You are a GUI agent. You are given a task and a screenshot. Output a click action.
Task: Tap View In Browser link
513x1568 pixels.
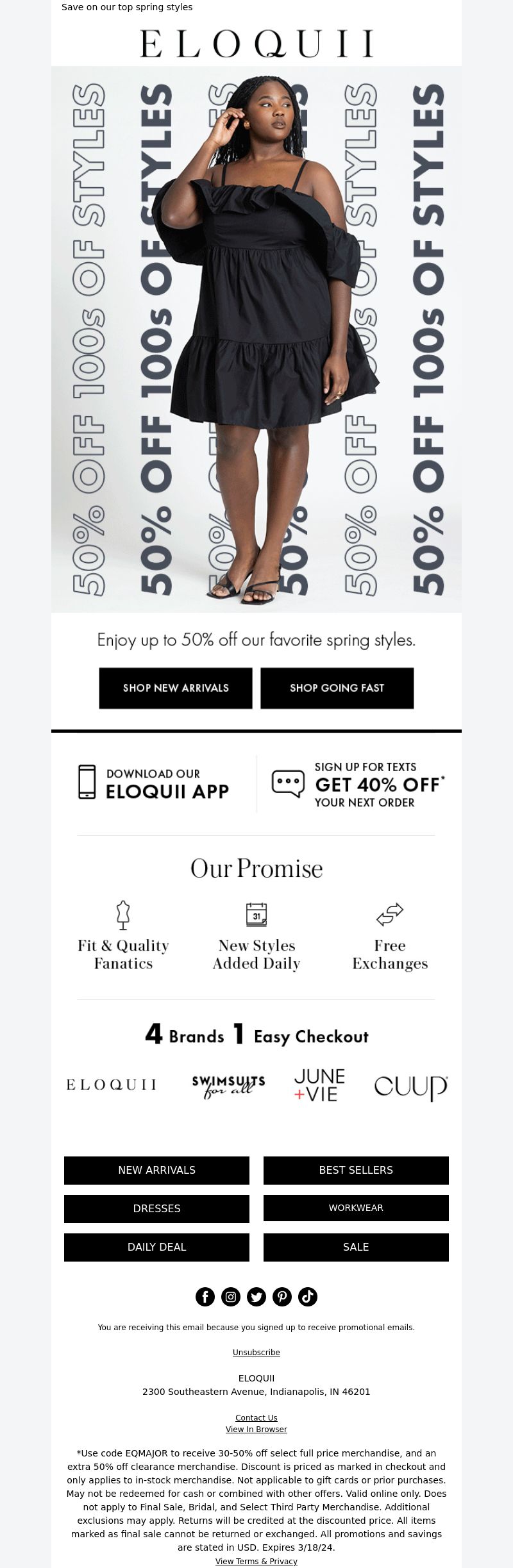(x=256, y=1429)
